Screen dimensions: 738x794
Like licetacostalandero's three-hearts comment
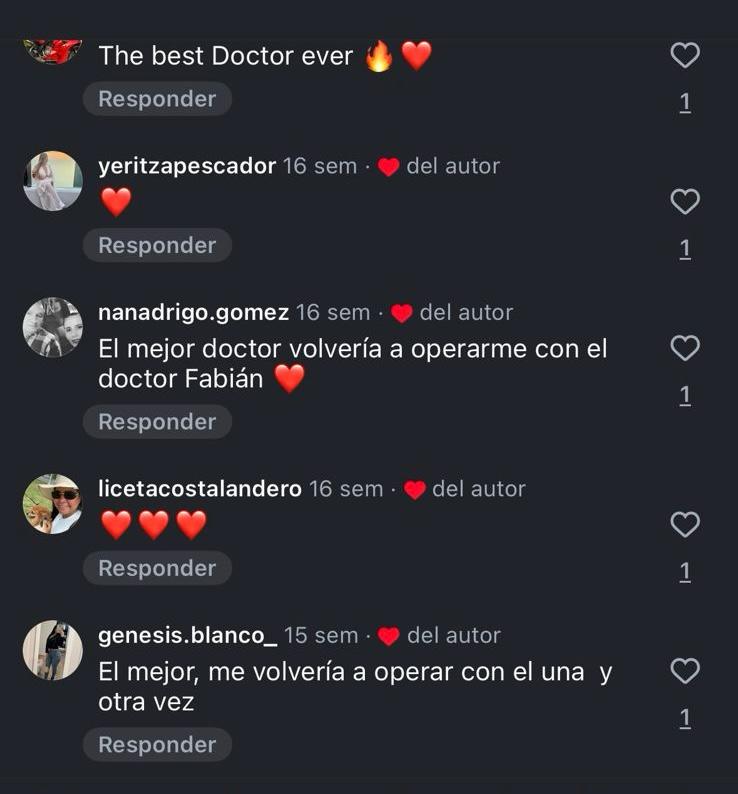(685, 524)
